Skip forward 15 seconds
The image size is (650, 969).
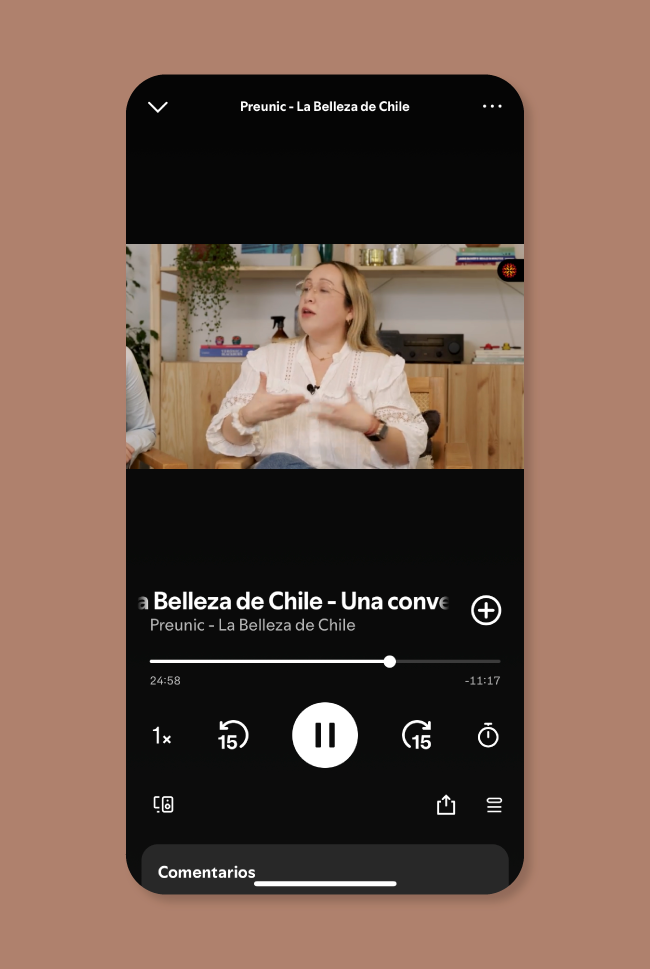(417, 735)
